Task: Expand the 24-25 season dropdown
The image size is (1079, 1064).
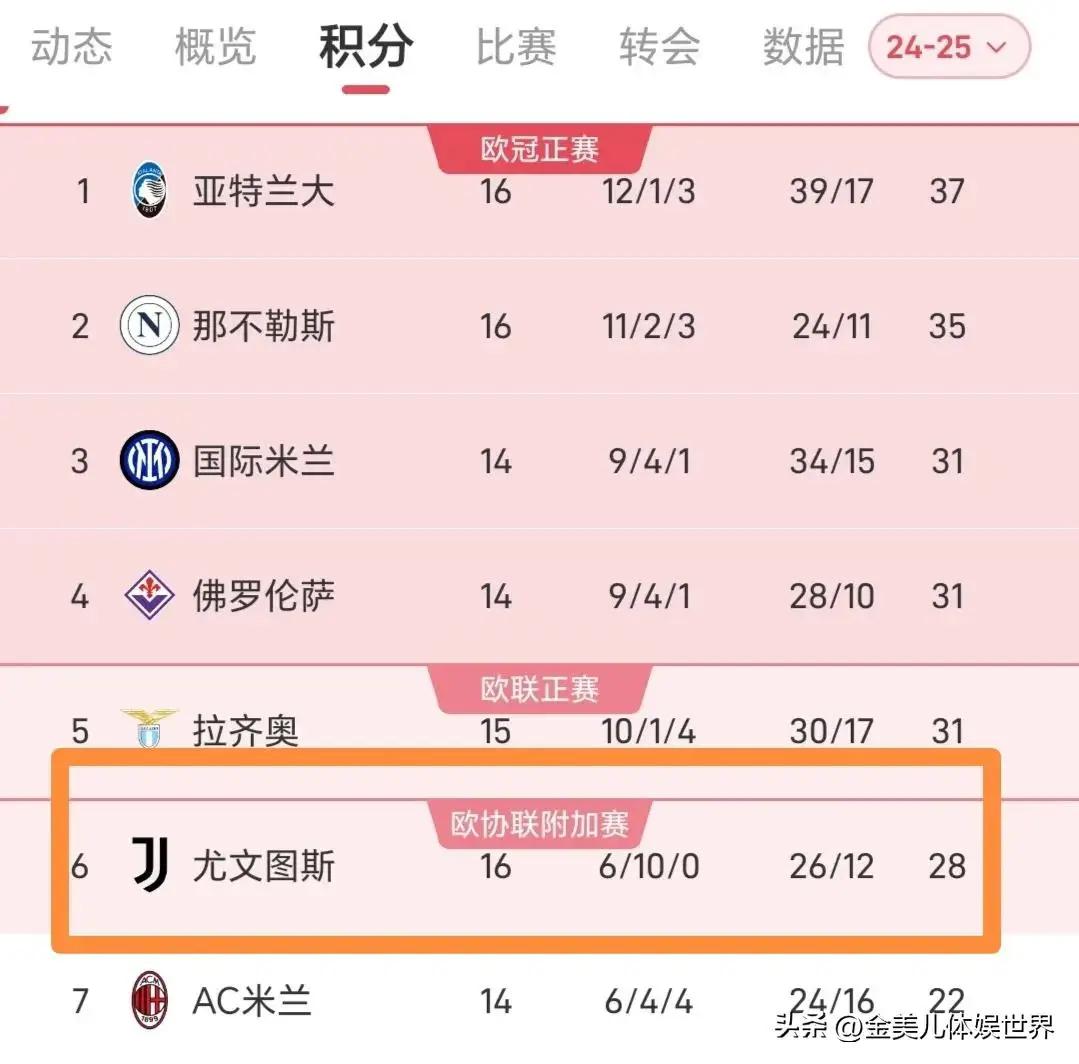Action: point(948,47)
